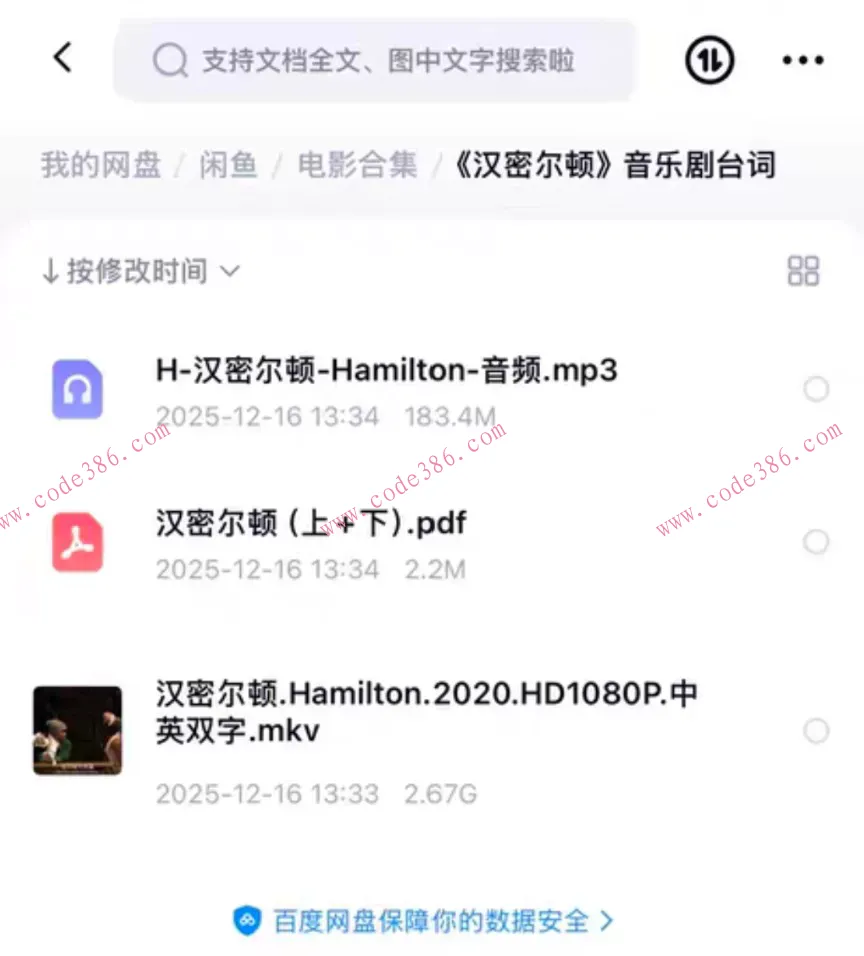Image resolution: width=864 pixels, height=956 pixels.
Task: Open 汉密尔顿 (上+下).pdf document
Action: click(311, 524)
